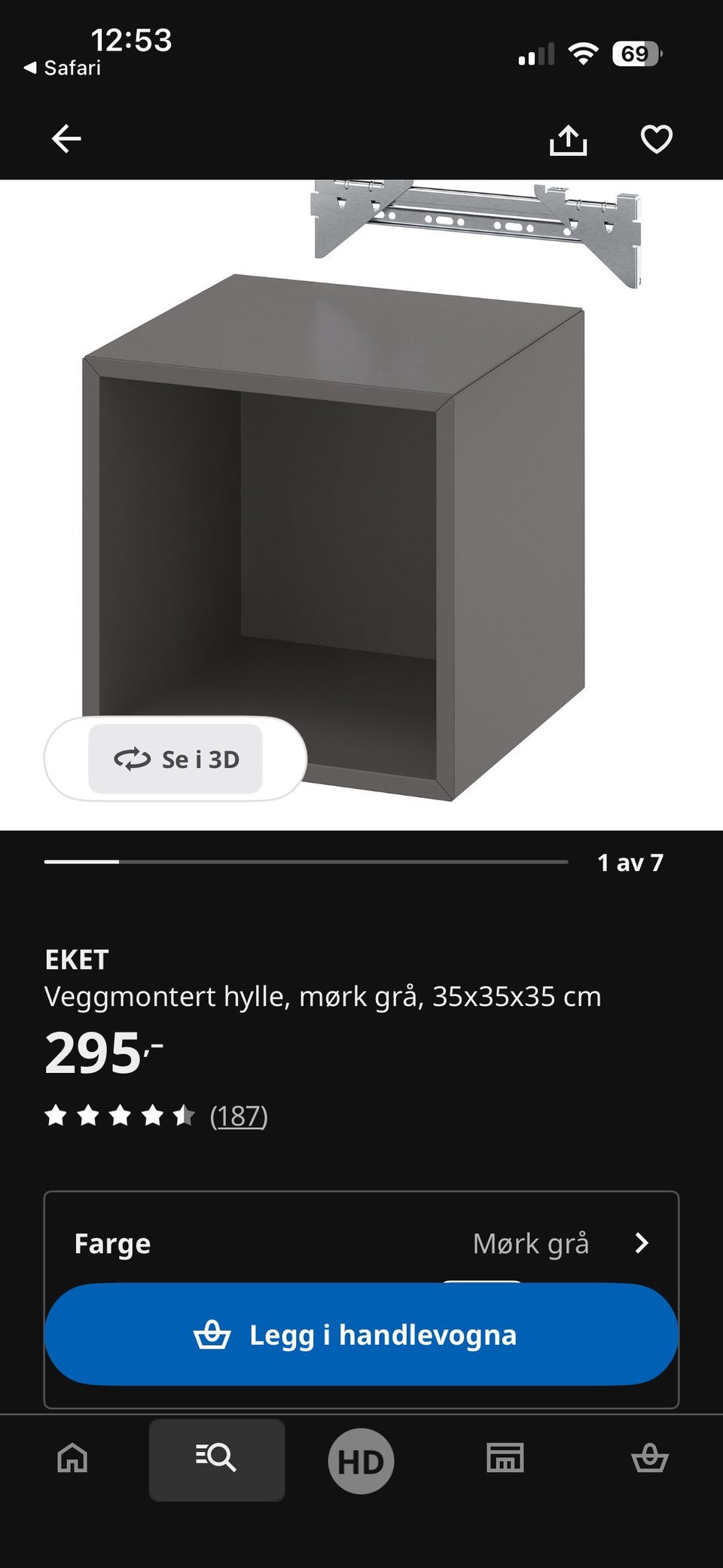Open the HD profile tab
This screenshot has width=723, height=1568.
(x=361, y=1461)
